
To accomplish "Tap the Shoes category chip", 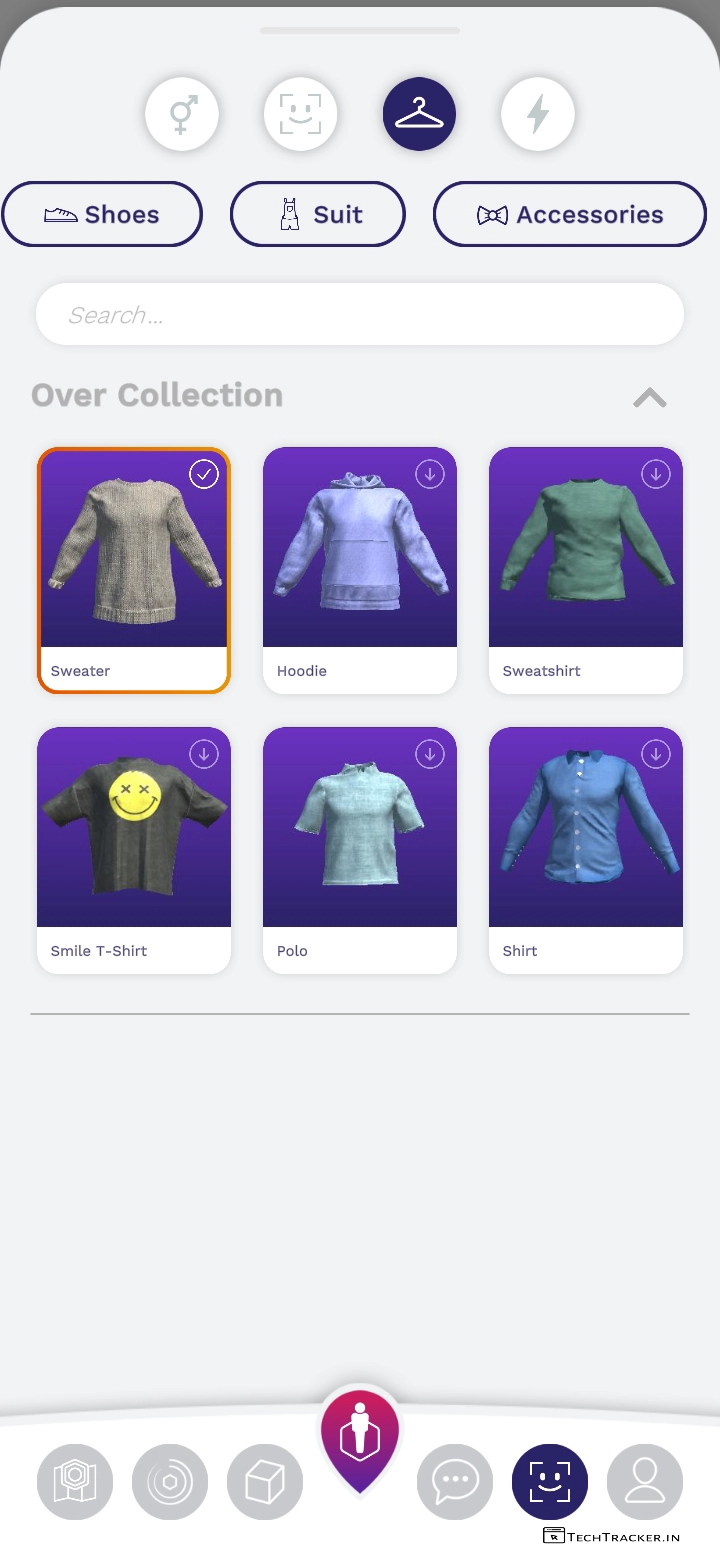I will tap(102, 214).
